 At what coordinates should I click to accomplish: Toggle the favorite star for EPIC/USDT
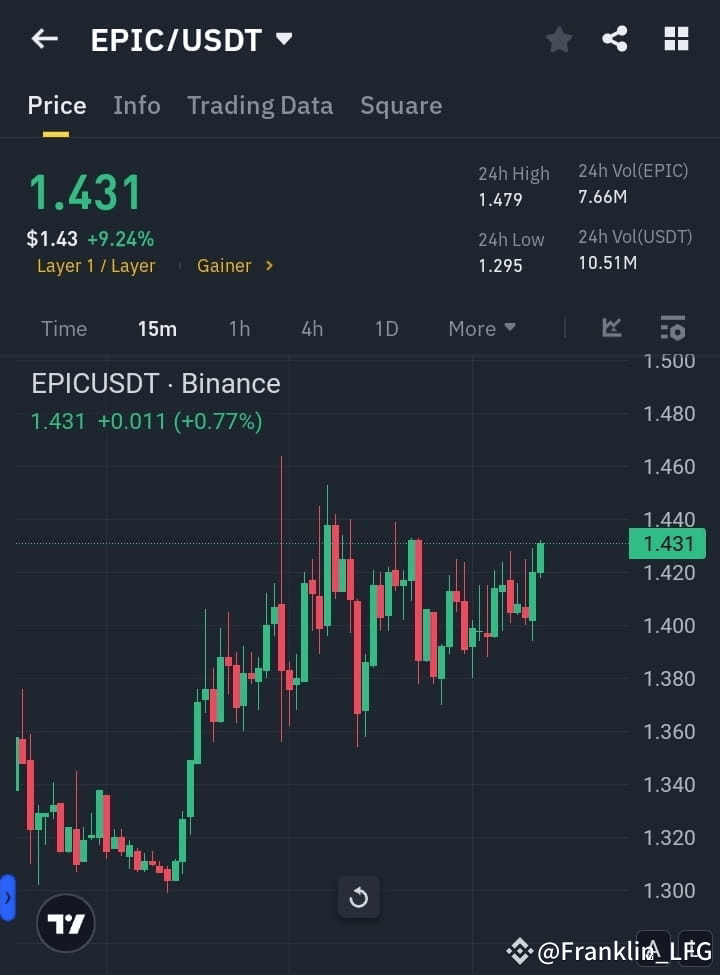tap(558, 39)
